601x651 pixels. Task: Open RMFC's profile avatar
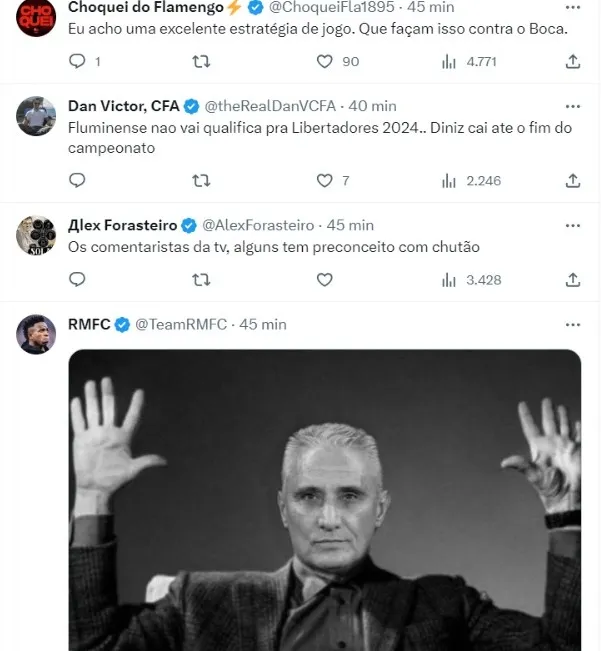(36, 334)
